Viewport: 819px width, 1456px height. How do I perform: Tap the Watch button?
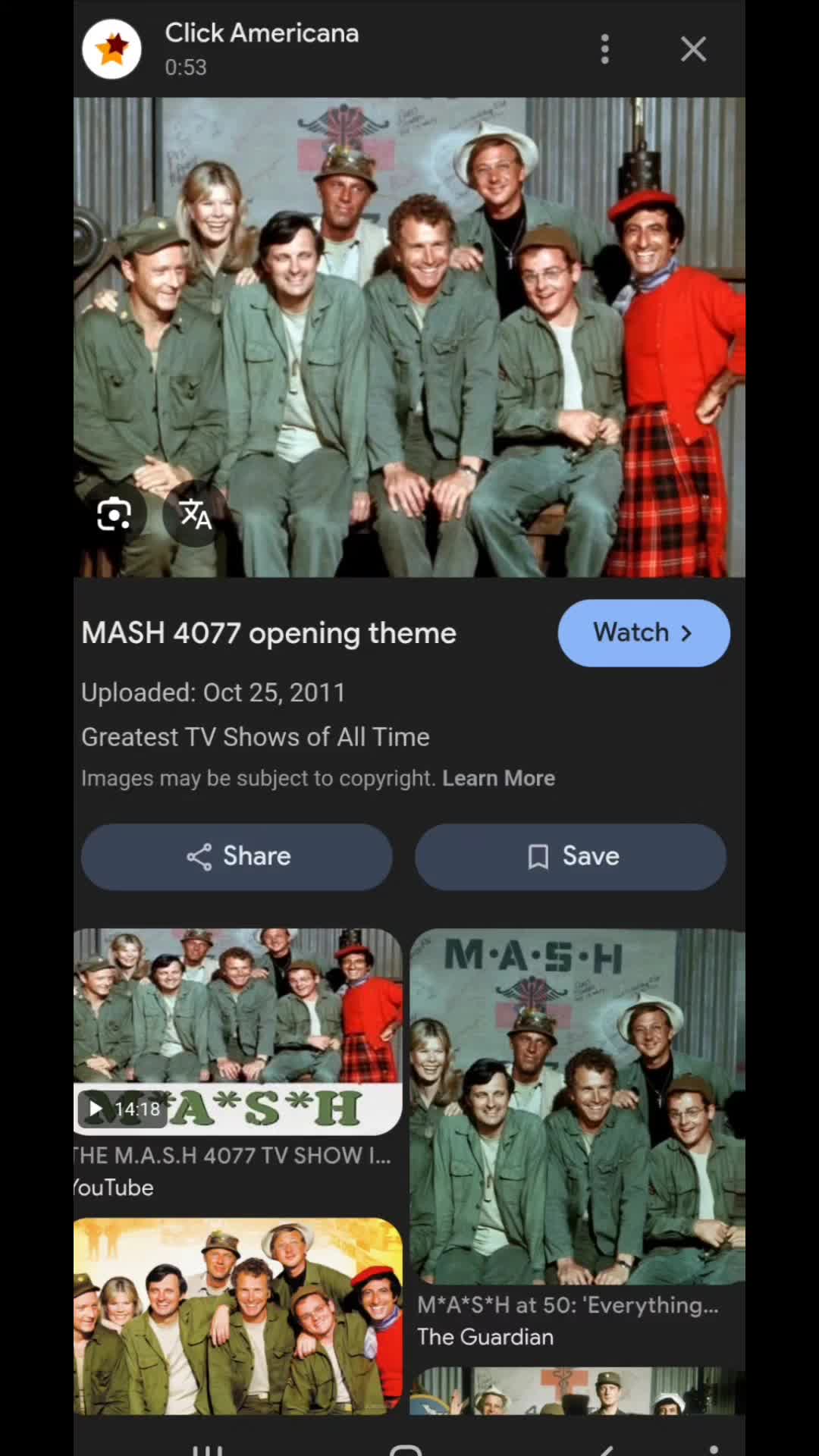click(643, 632)
